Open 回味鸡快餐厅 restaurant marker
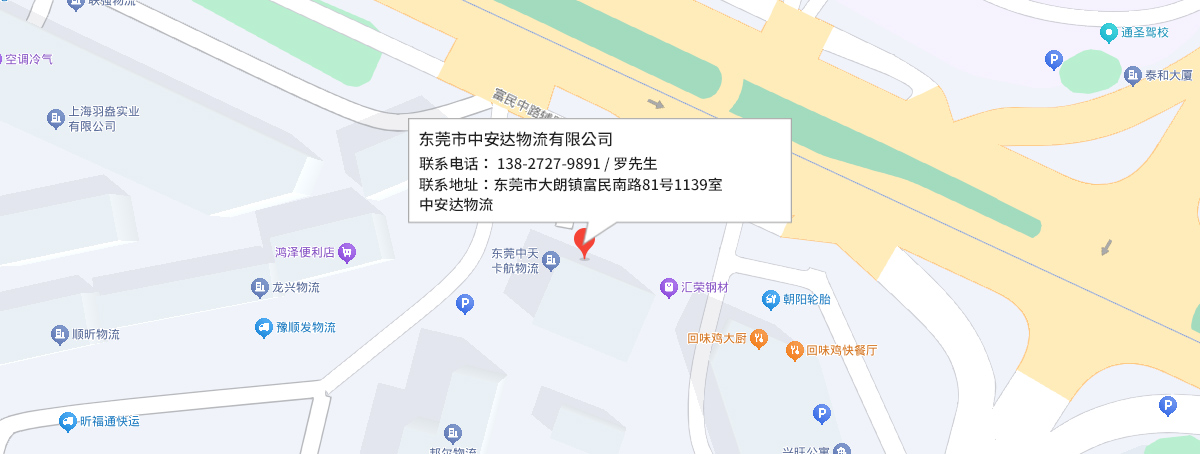 794,350
